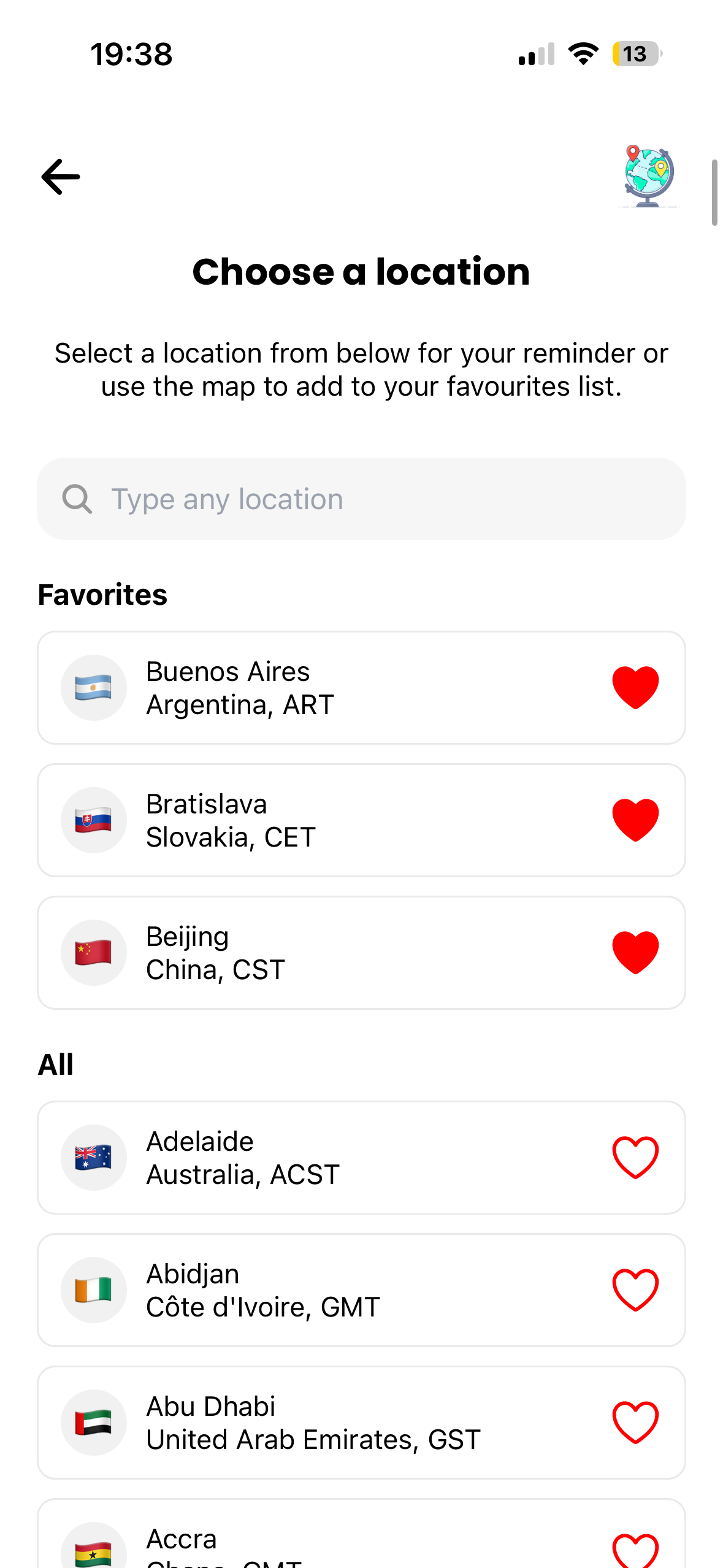Unfavorite Beijing using the red heart

pyautogui.click(x=635, y=953)
